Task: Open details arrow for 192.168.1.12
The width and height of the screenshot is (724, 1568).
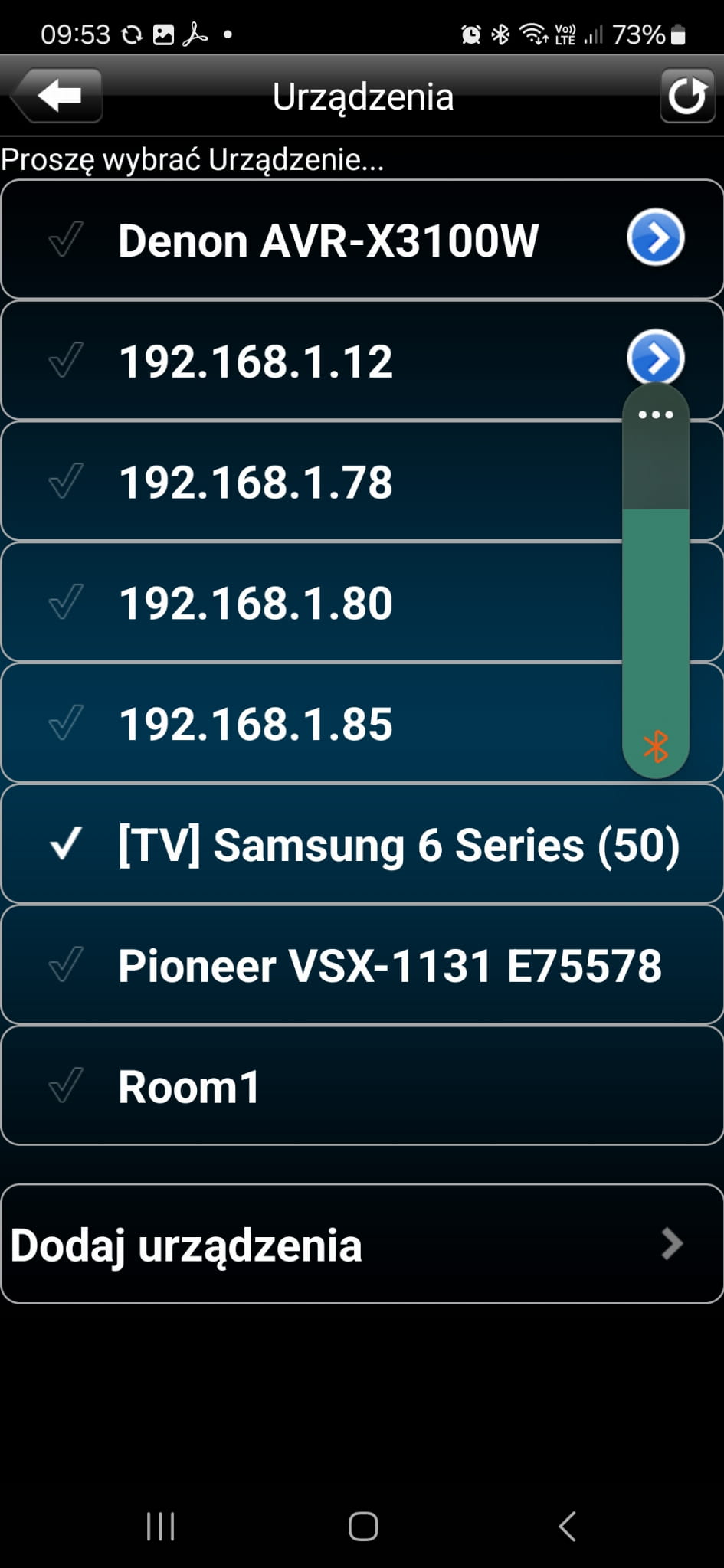Action: click(x=655, y=355)
